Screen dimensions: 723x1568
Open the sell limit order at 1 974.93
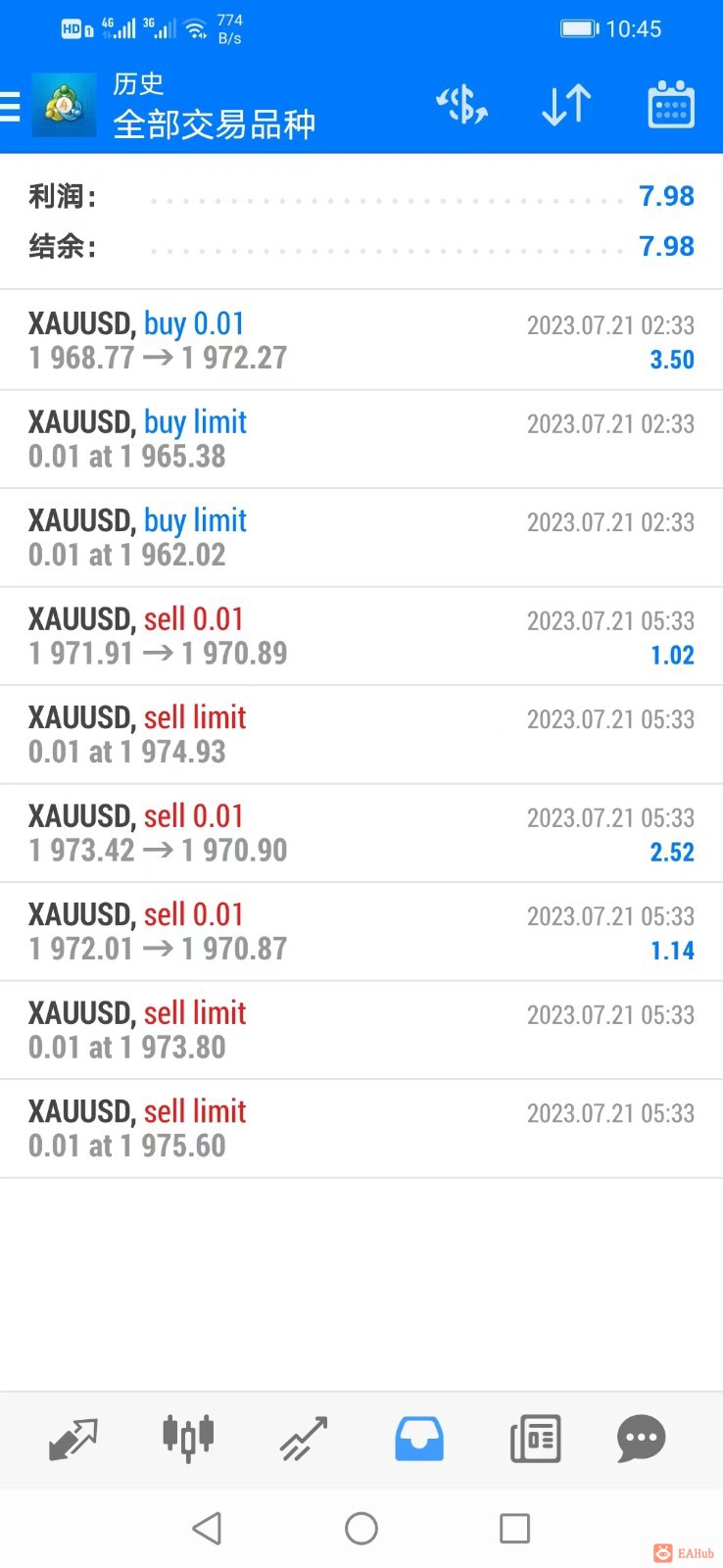[361, 735]
